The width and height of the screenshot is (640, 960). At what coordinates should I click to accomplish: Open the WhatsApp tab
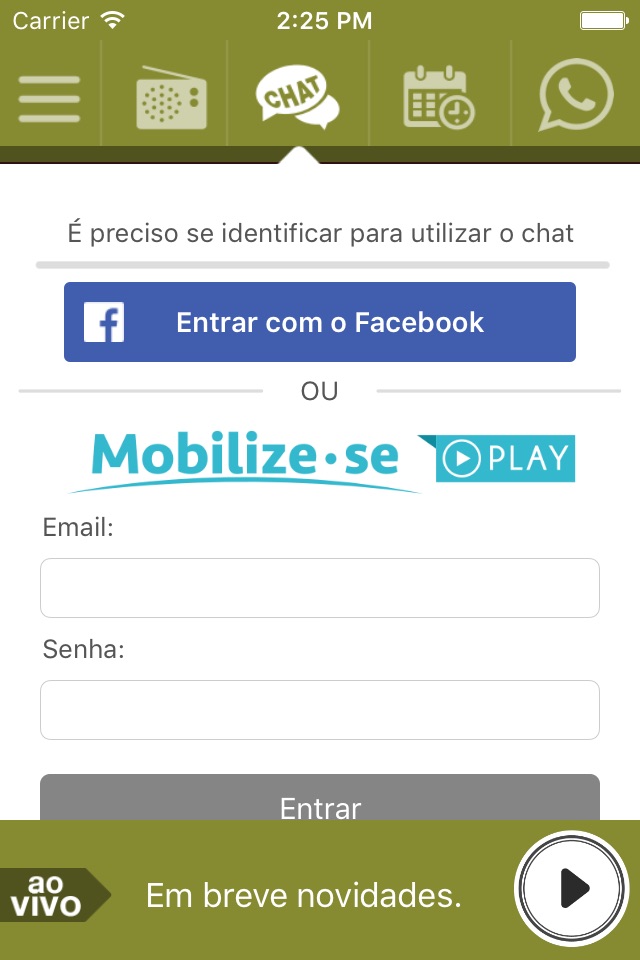point(575,96)
